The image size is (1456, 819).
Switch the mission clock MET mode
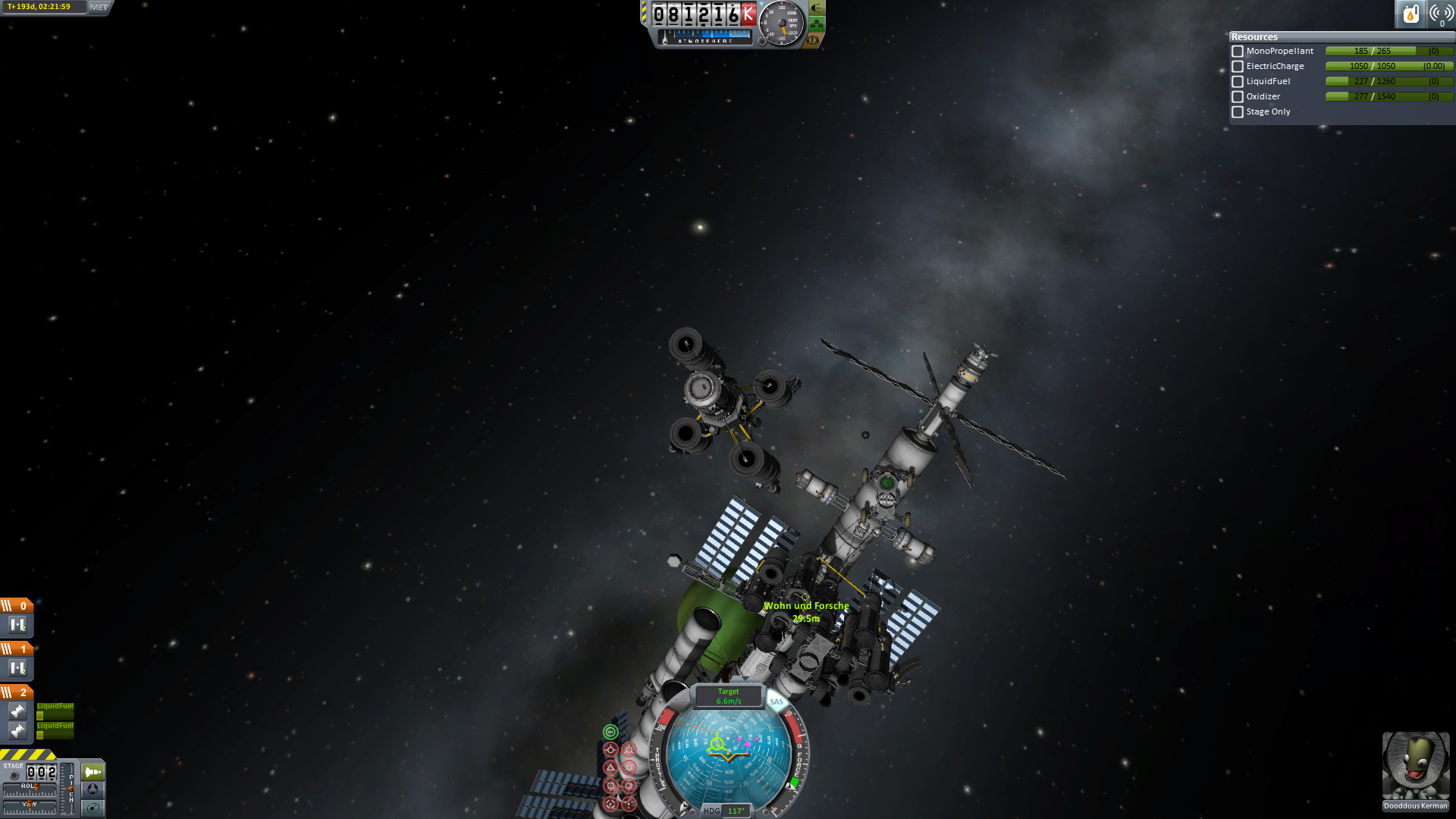click(x=99, y=7)
